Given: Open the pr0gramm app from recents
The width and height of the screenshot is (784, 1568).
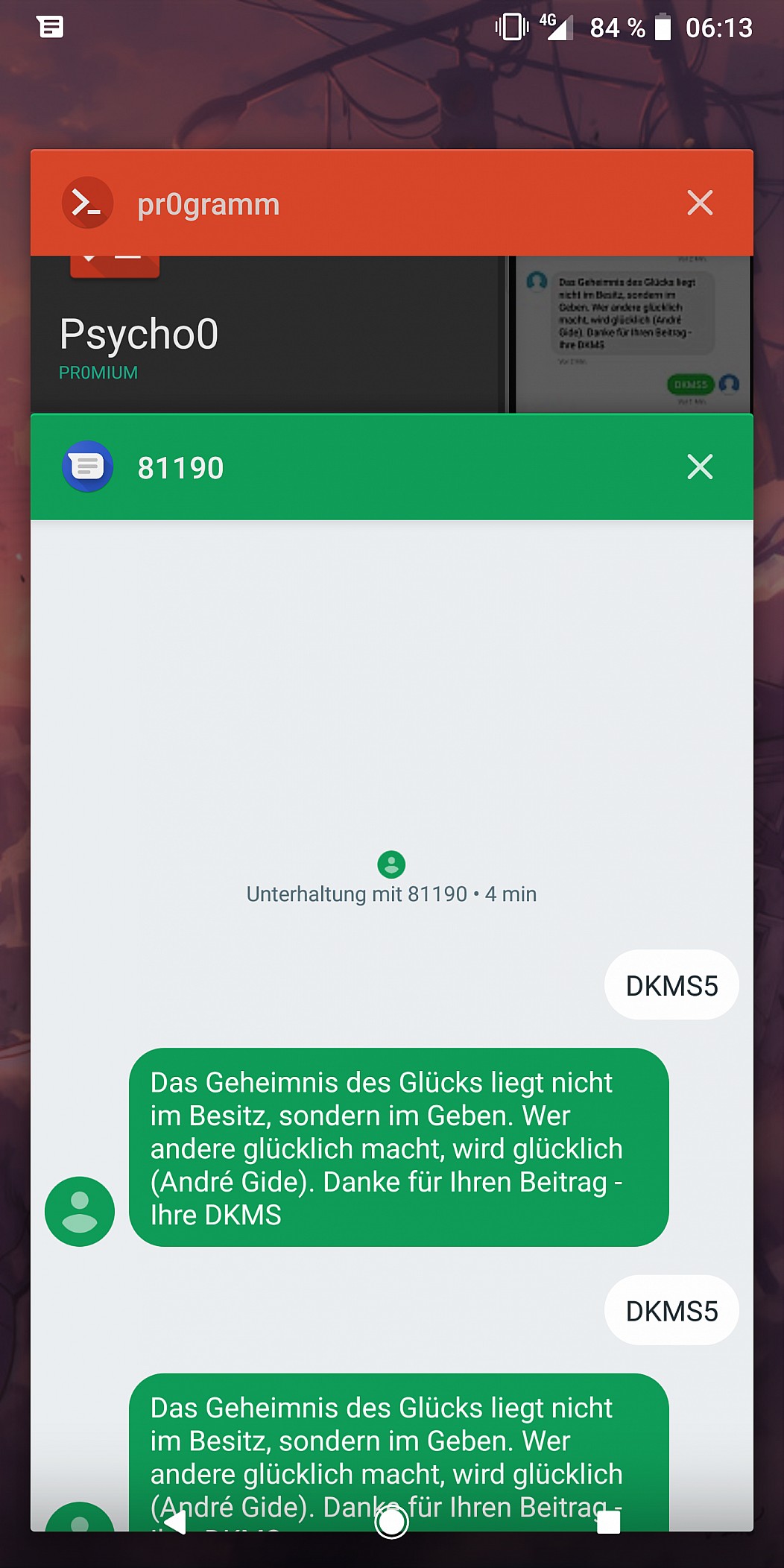Looking at the screenshot, I should (391, 282).
